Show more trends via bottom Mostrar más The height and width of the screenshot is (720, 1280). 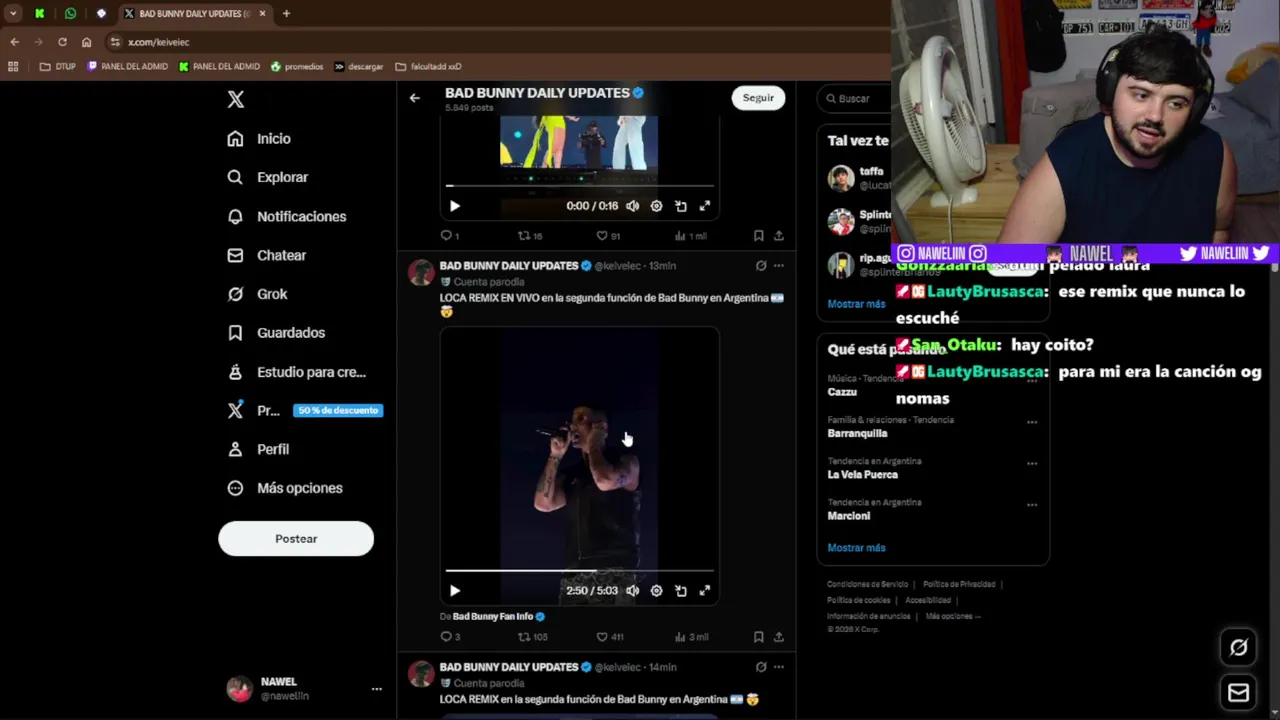[x=856, y=548]
